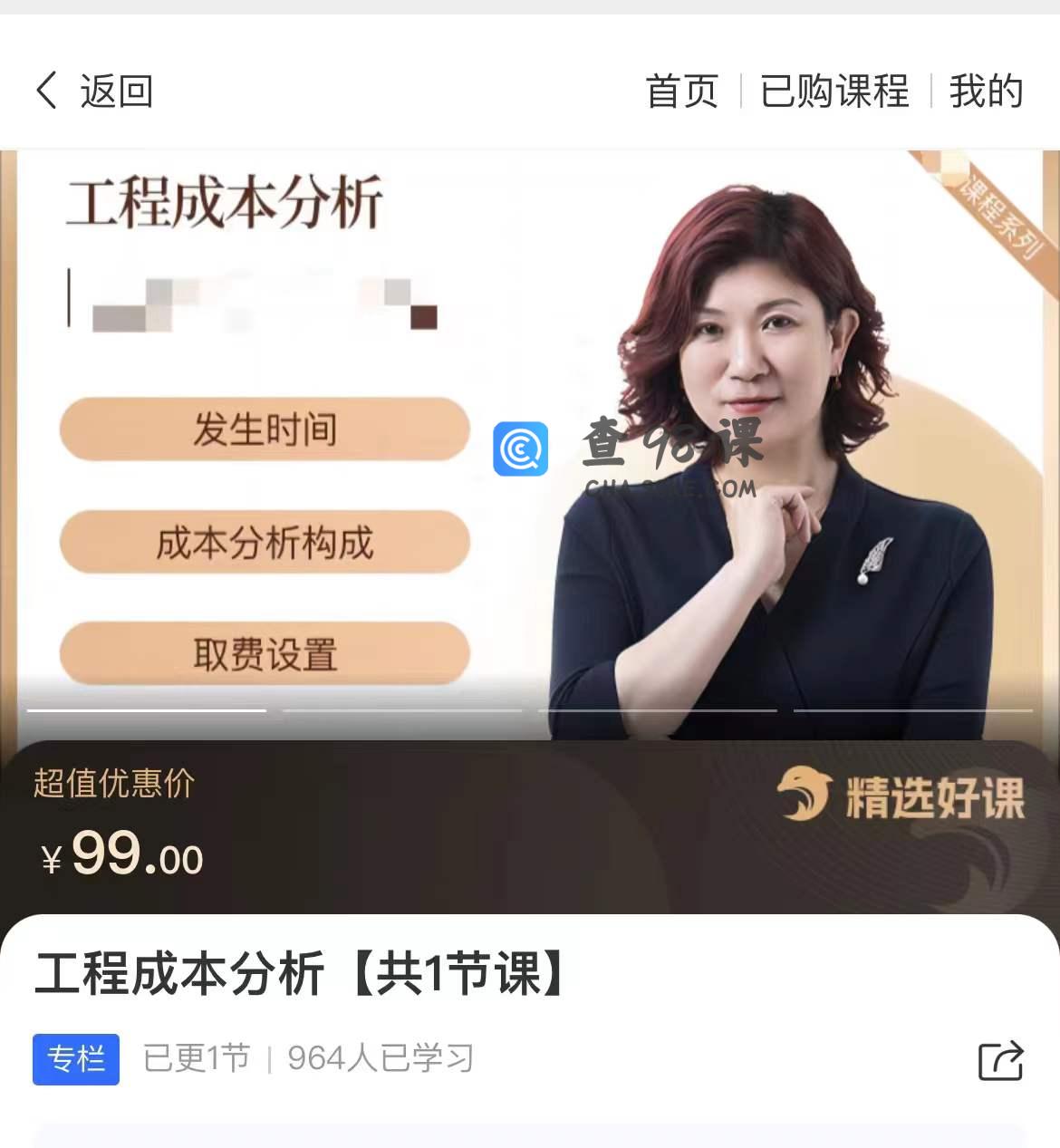
Task: Go back using the 返回 button
Action: click(x=94, y=91)
